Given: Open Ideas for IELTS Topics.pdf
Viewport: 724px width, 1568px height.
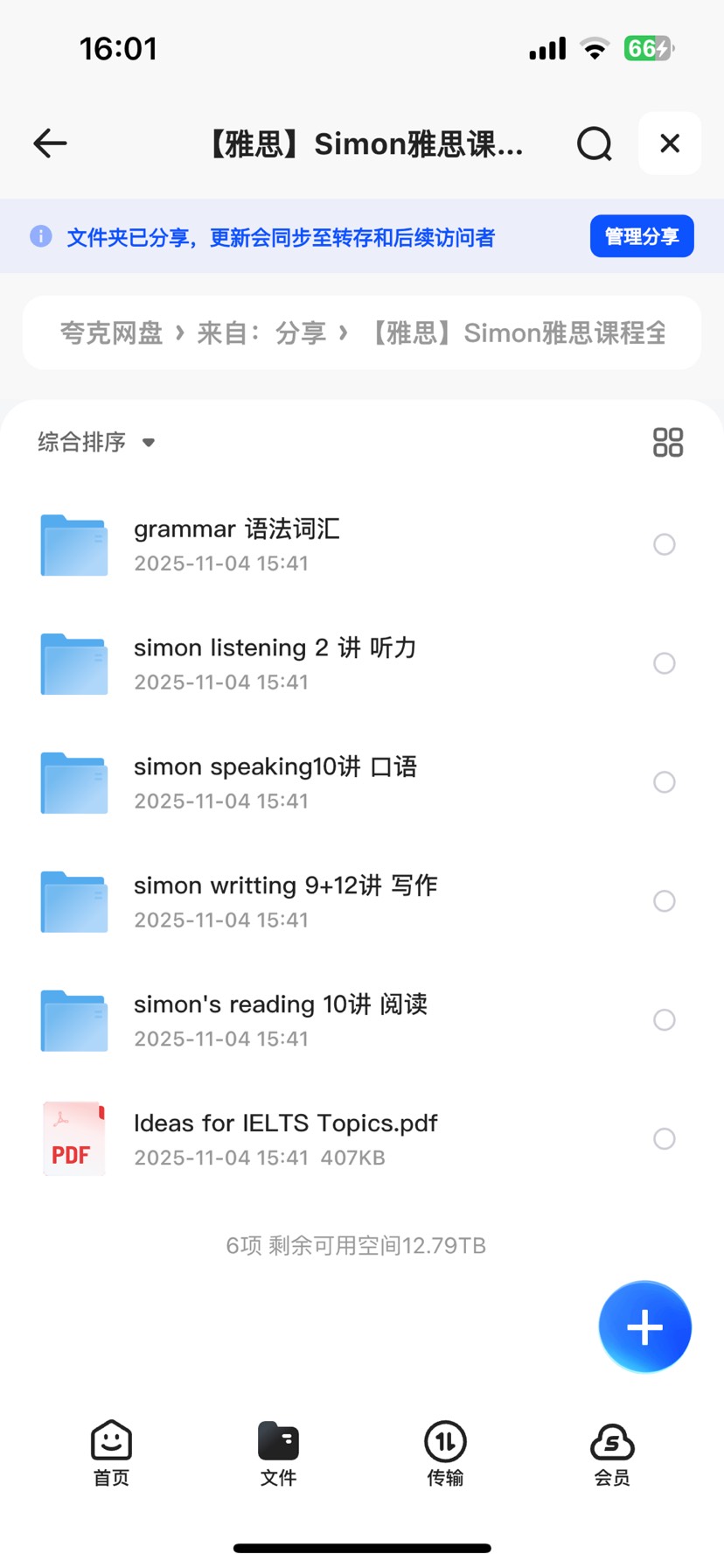Looking at the screenshot, I should click(285, 1138).
